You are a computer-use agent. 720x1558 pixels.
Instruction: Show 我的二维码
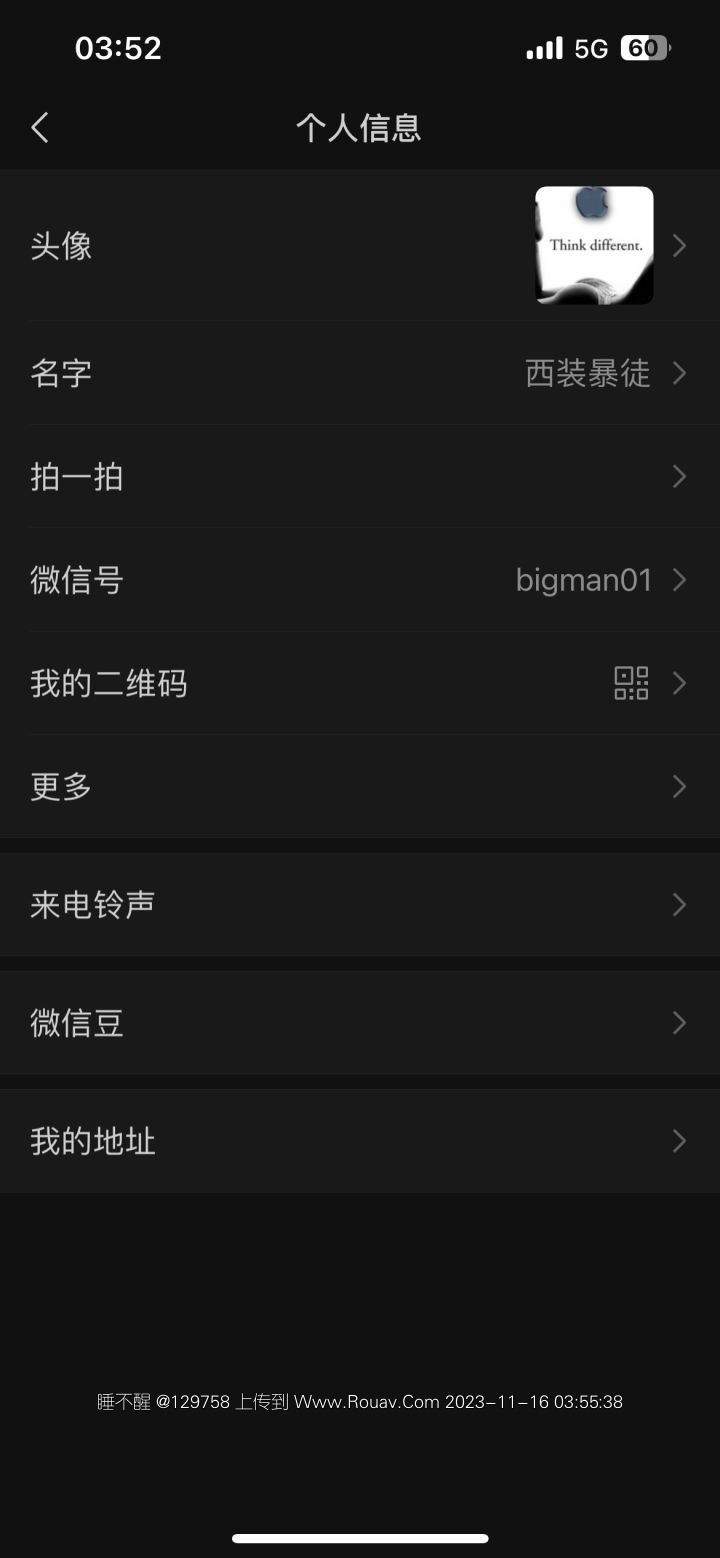(360, 684)
